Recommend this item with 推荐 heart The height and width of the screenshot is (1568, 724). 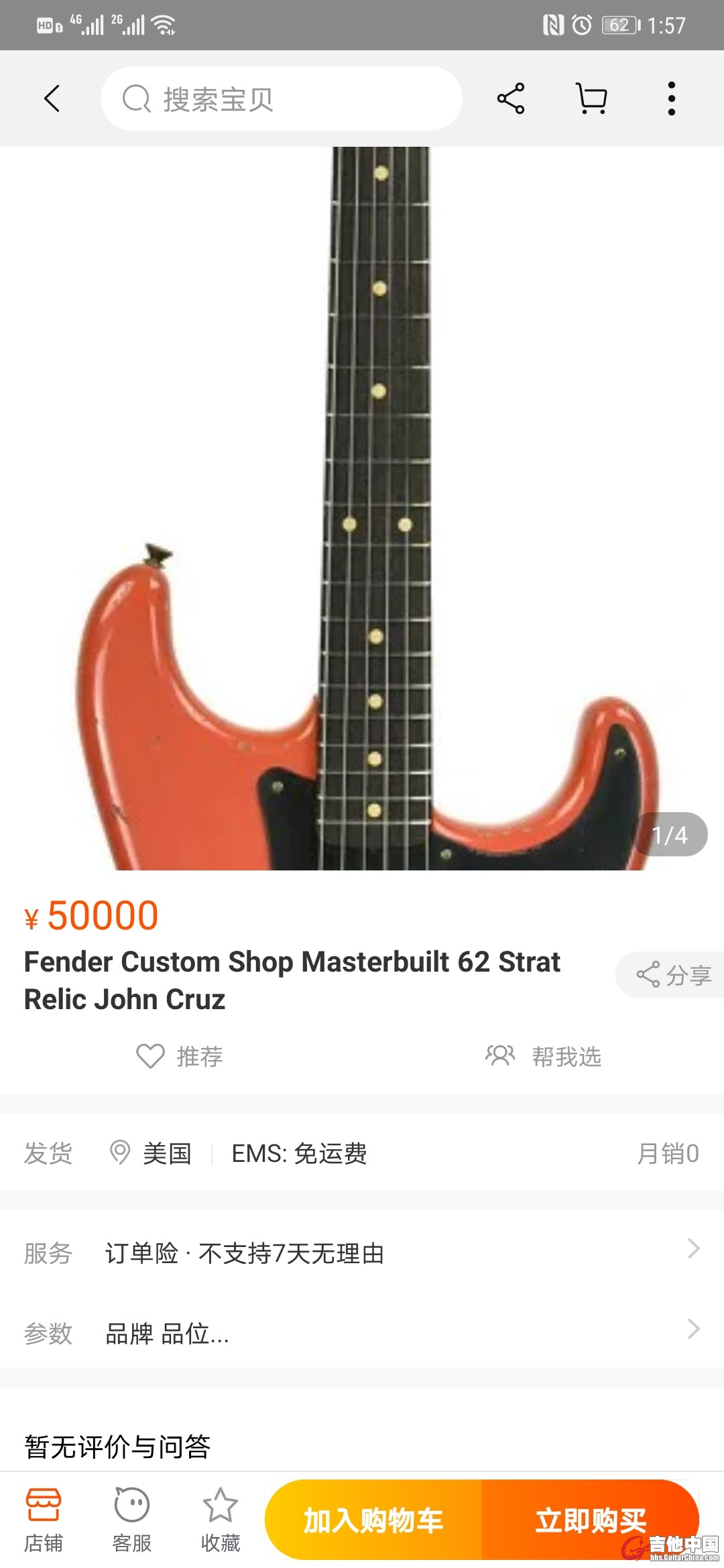180,1056
